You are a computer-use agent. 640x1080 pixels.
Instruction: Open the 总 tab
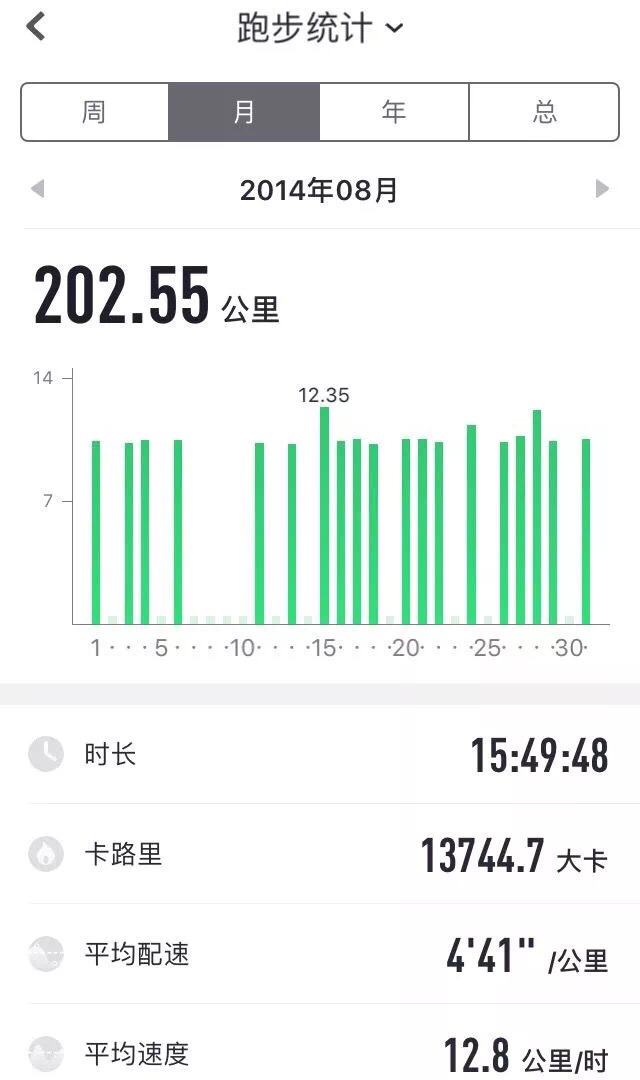(544, 112)
